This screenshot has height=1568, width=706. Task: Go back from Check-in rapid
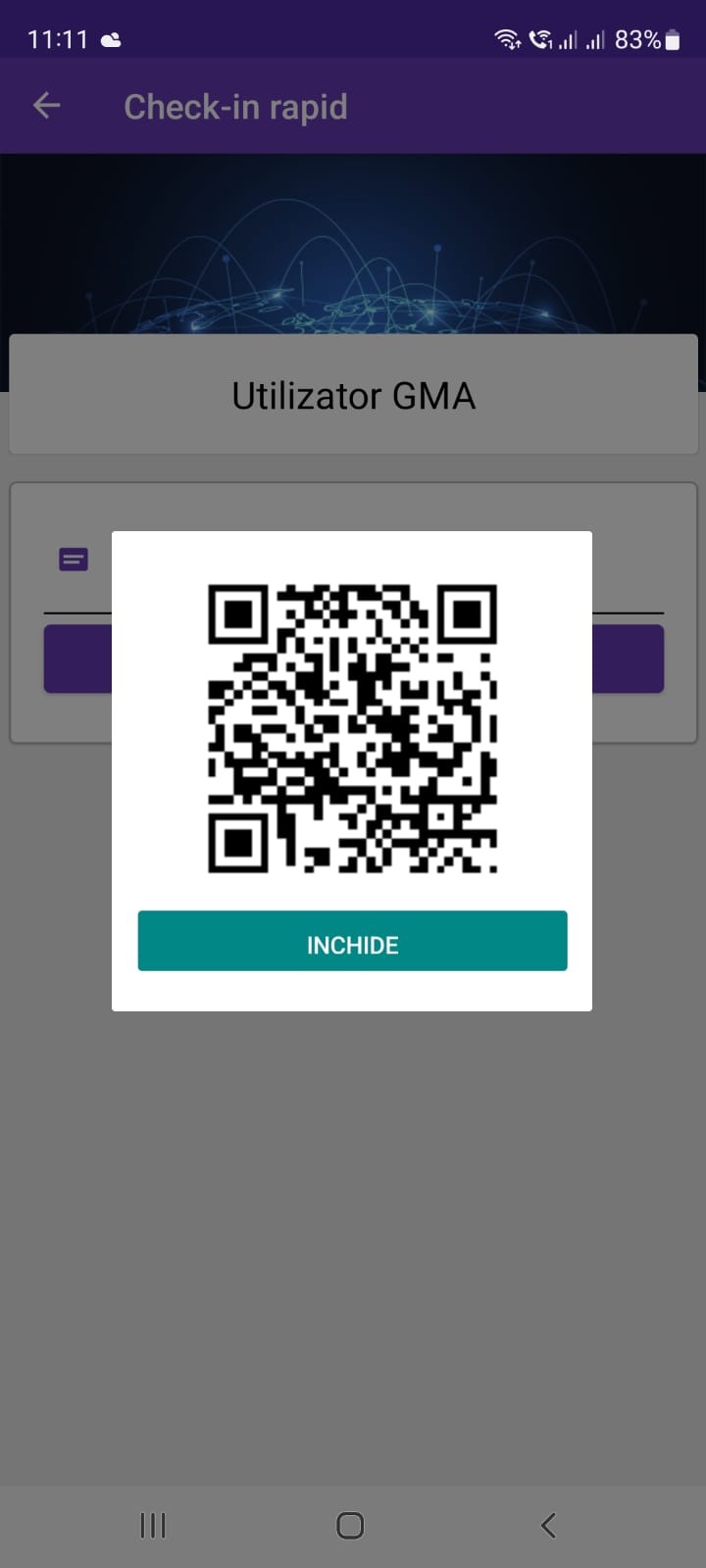46,106
